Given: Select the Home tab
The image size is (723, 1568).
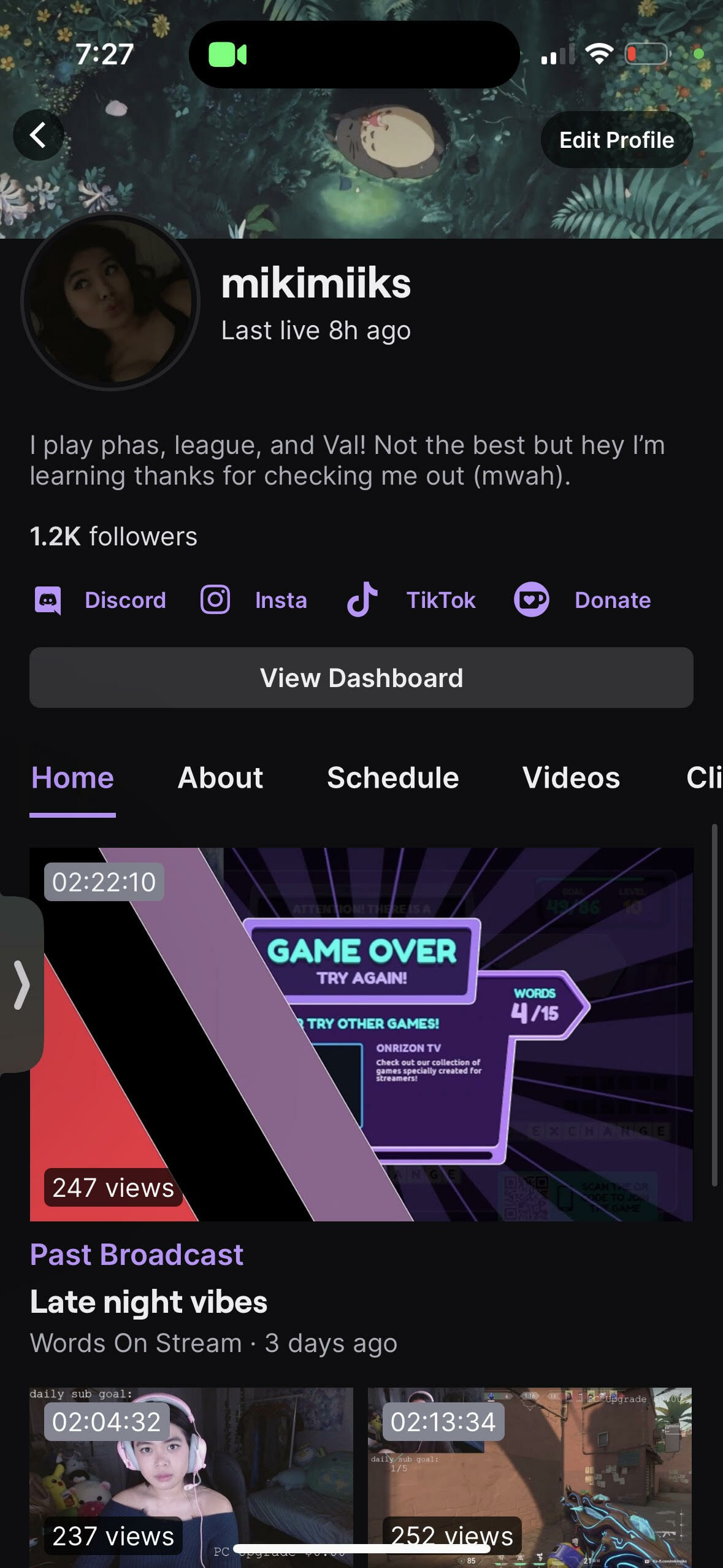Looking at the screenshot, I should coord(72,778).
